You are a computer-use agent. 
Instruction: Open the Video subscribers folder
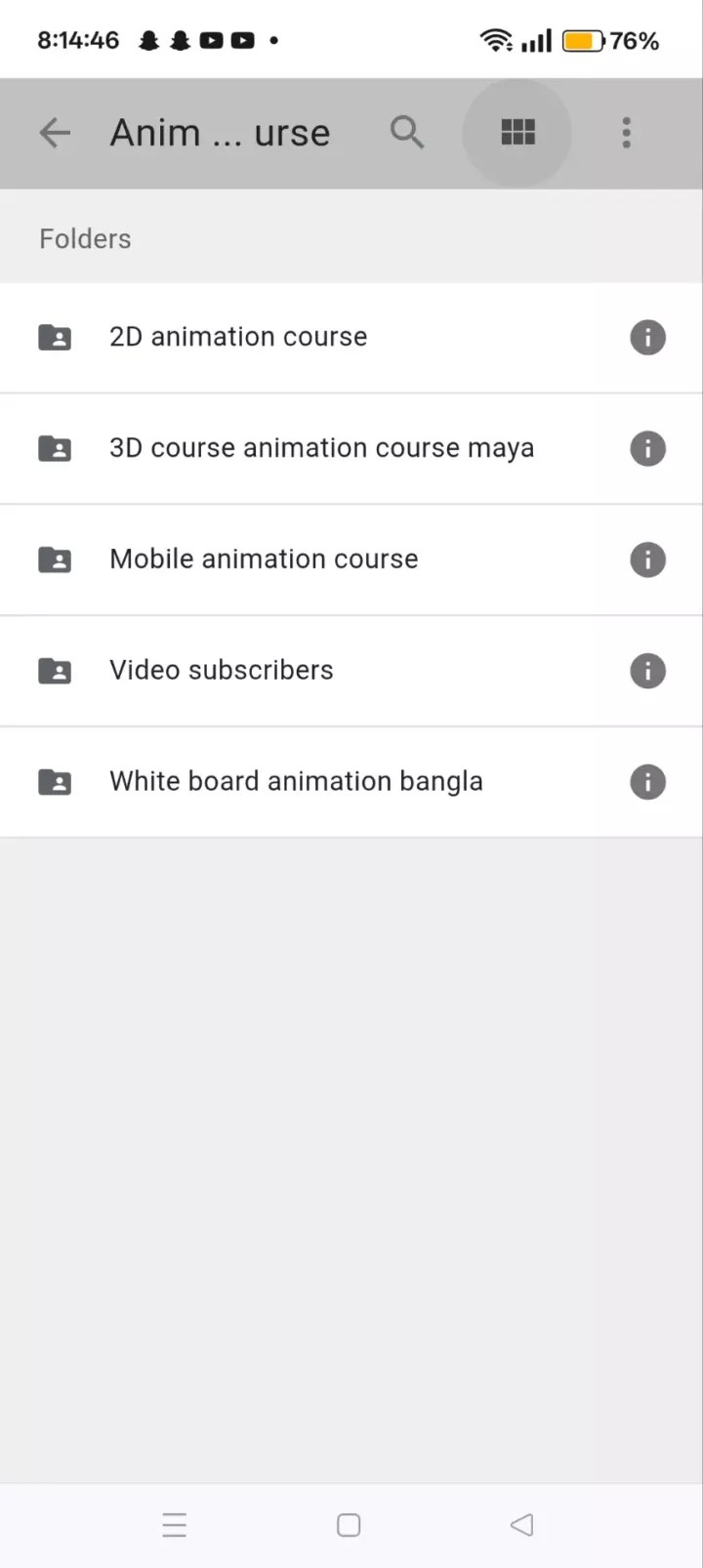[222, 671]
